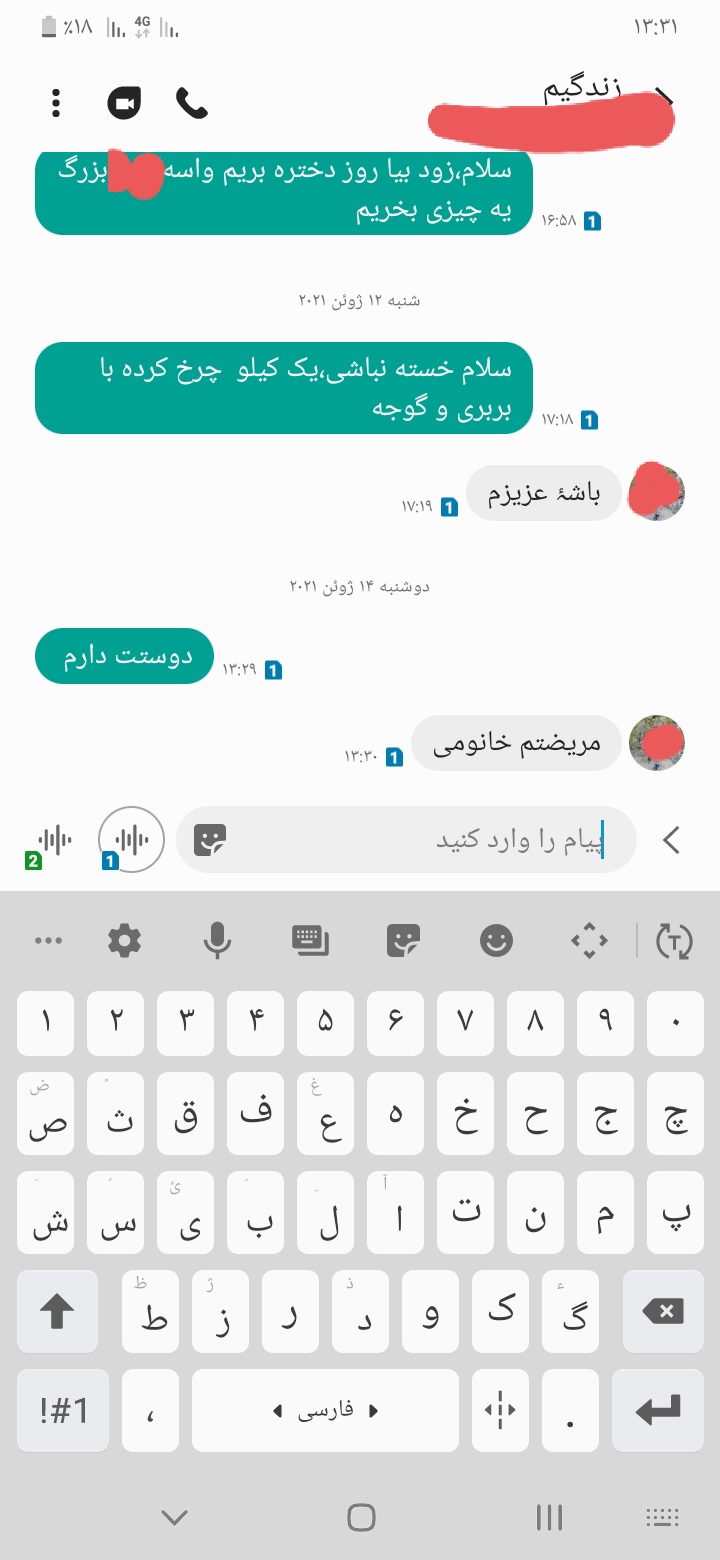Open the sender's profile picture beside باشهٔ عزیزم

(656, 492)
